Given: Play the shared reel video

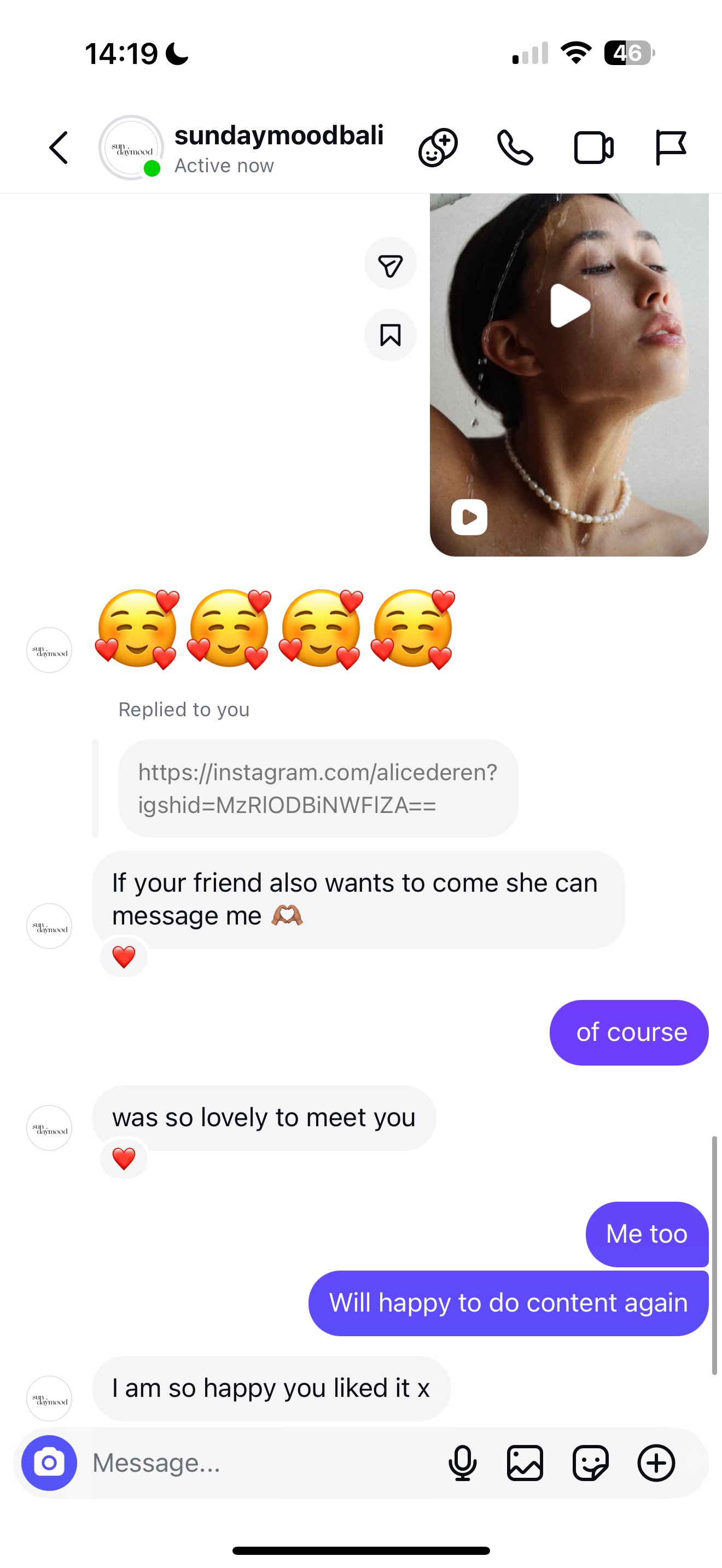Looking at the screenshot, I should (x=570, y=306).
